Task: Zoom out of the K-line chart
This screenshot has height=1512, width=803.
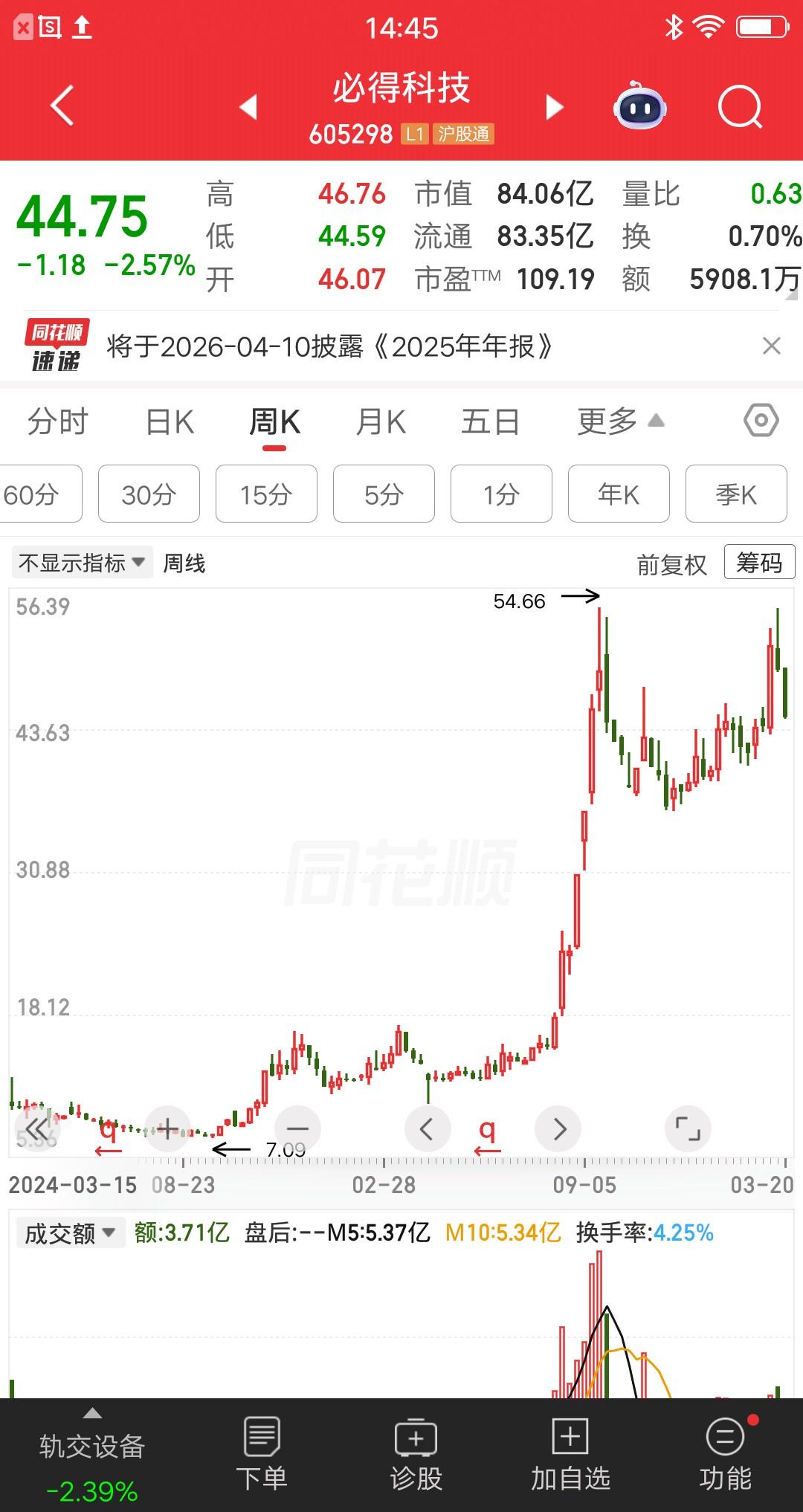Action: (297, 1128)
